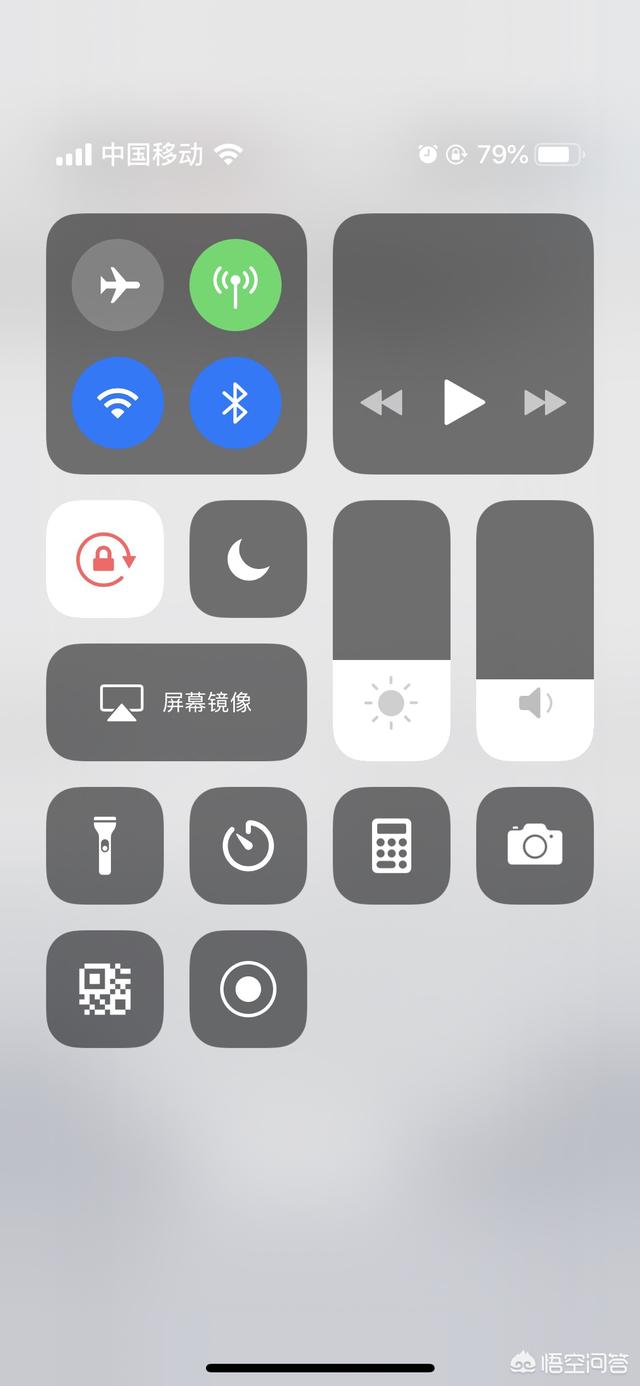Turn off Bluetooth
Image resolution: width=640 pixels, height=1386 pixels.
pos(235,403)
